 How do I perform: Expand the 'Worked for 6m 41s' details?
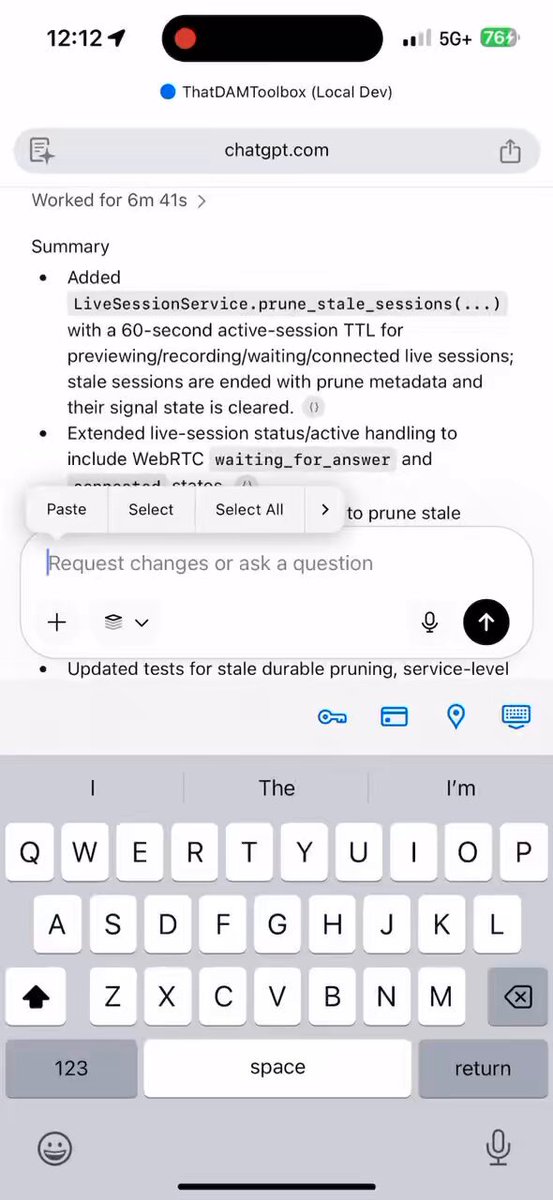click(x=119, y=200)
